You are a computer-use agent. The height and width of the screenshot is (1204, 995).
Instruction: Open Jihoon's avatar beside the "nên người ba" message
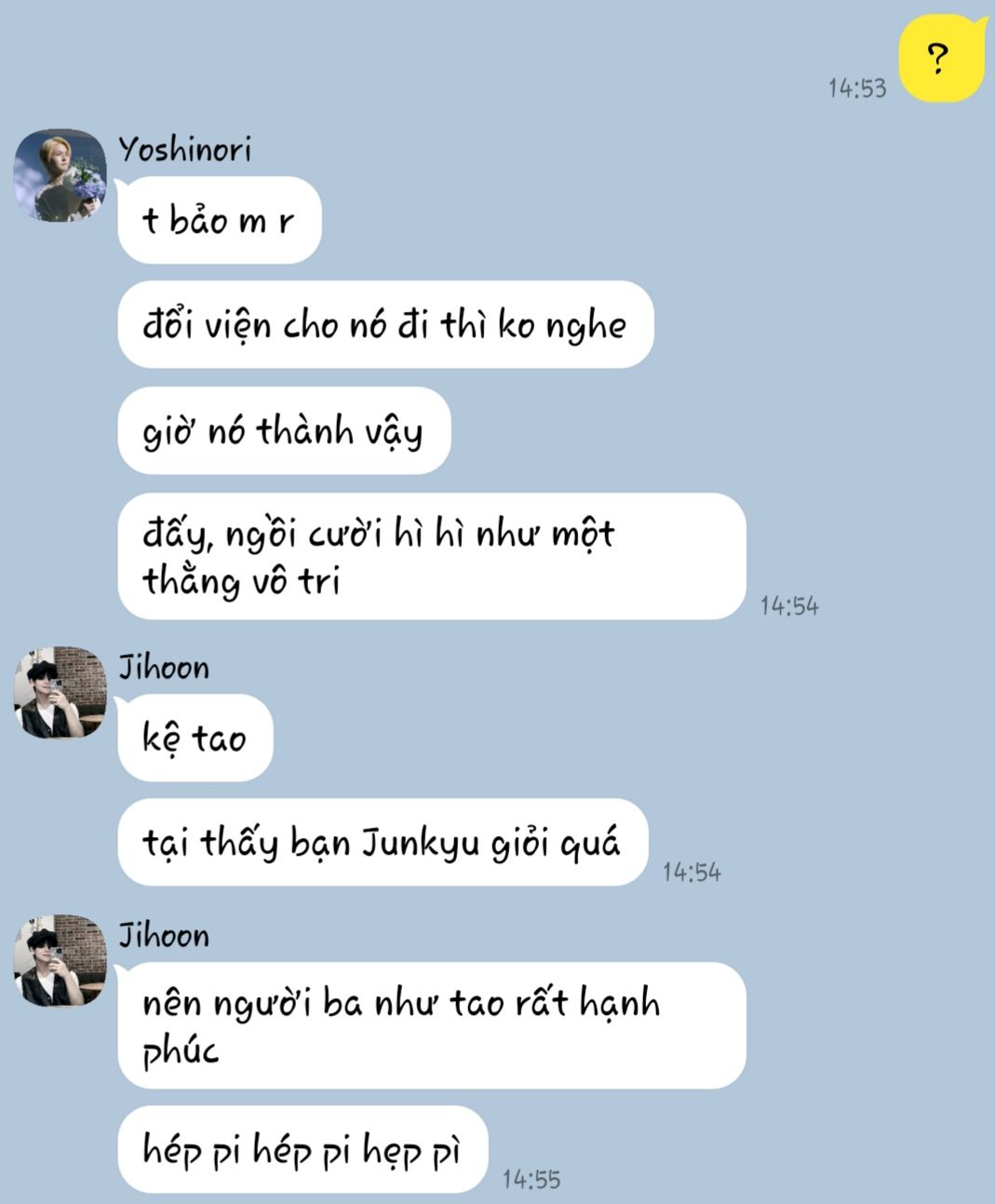pyautogui.click(x=60, y=960)
